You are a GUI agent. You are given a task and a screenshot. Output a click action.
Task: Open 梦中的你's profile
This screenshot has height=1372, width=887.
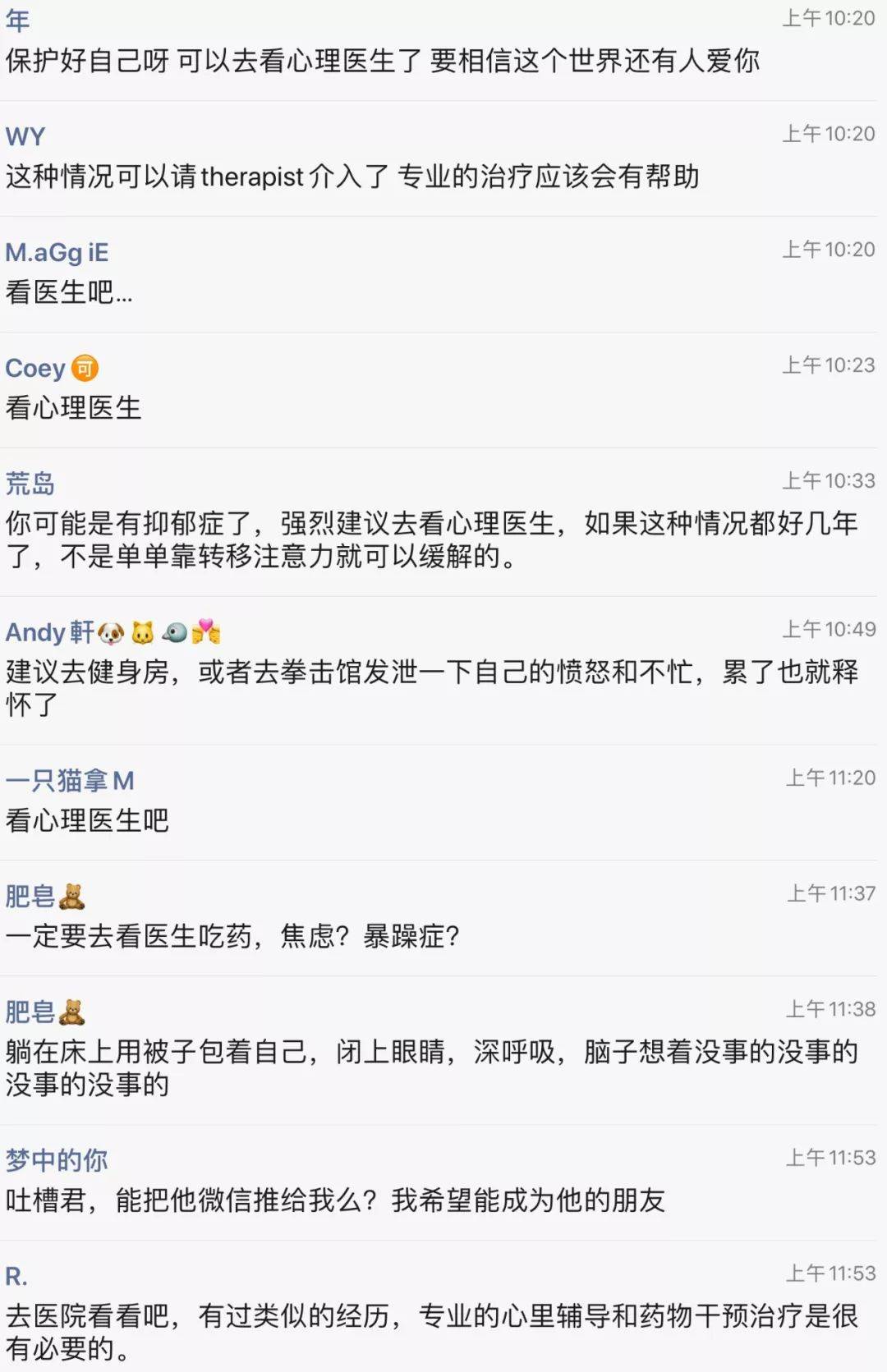coord(57,1160)
